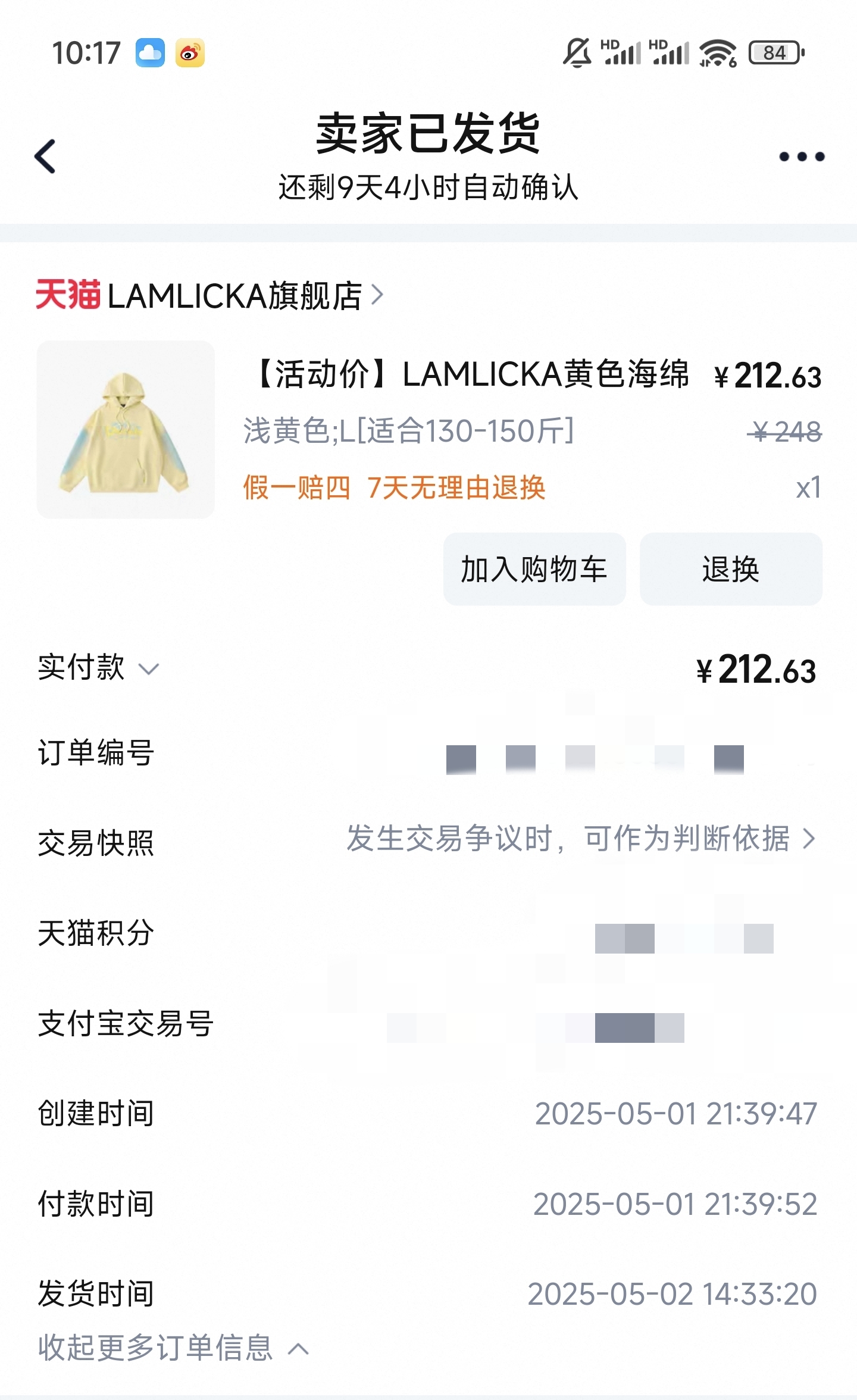Collapse 收起更多订单信息 order details
This screenshot has height=1400, width=857.
[x=173, y=1348]
